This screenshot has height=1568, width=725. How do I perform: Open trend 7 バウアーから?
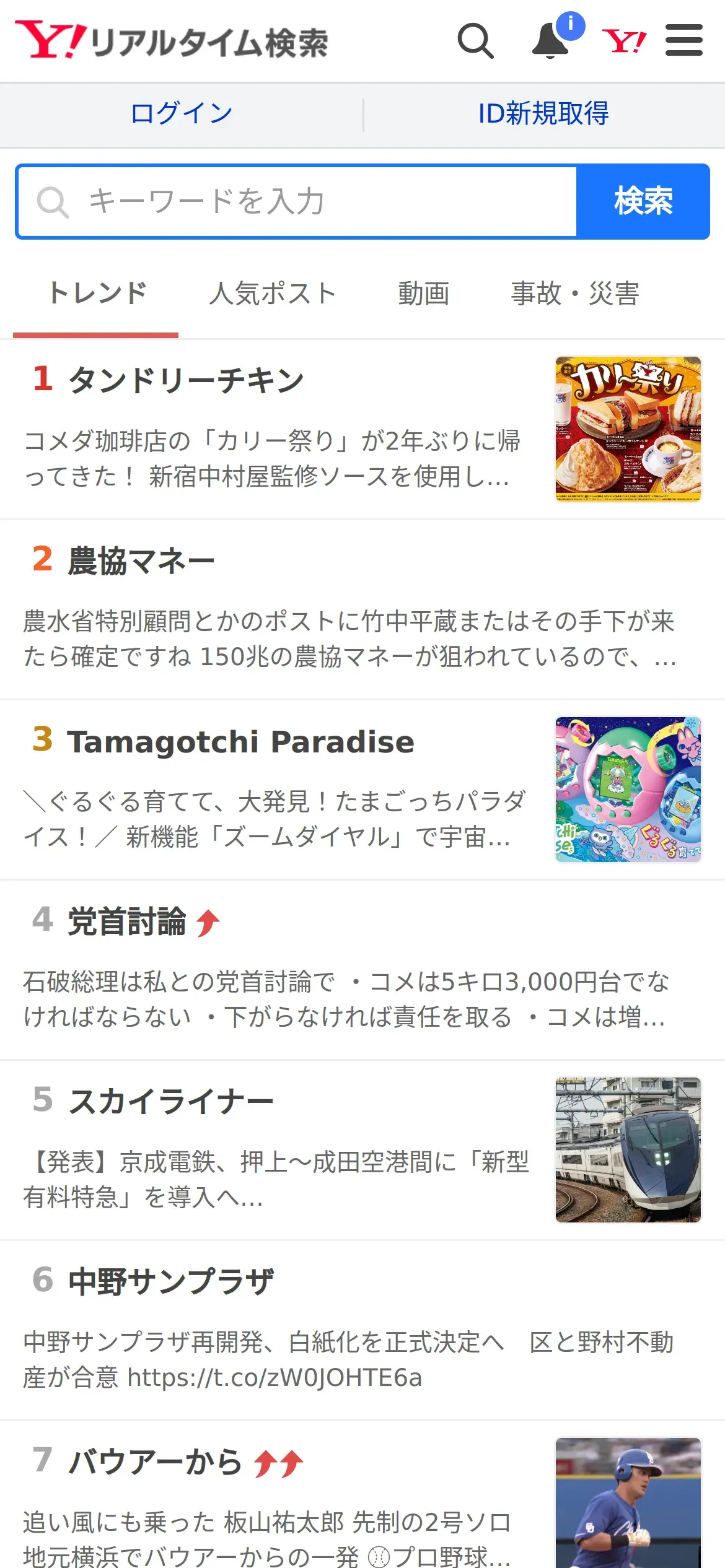point(362,1495)
